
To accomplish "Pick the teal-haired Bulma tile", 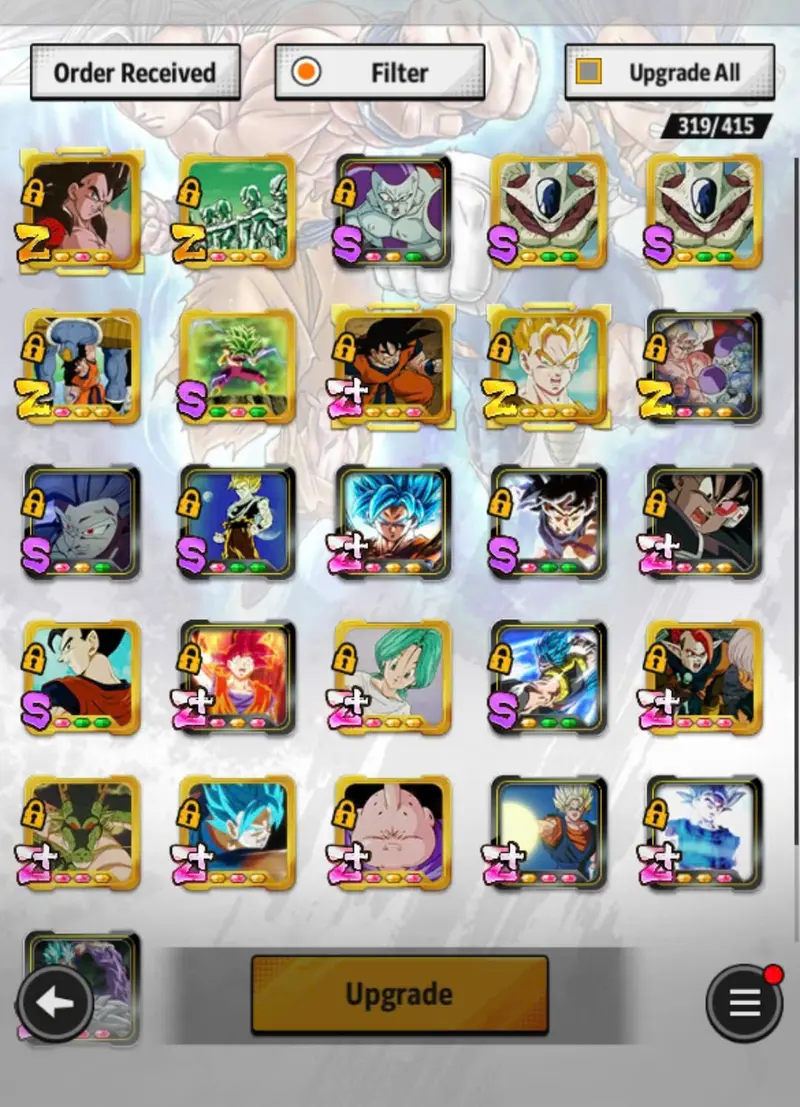I will click(x=393, y=677).
